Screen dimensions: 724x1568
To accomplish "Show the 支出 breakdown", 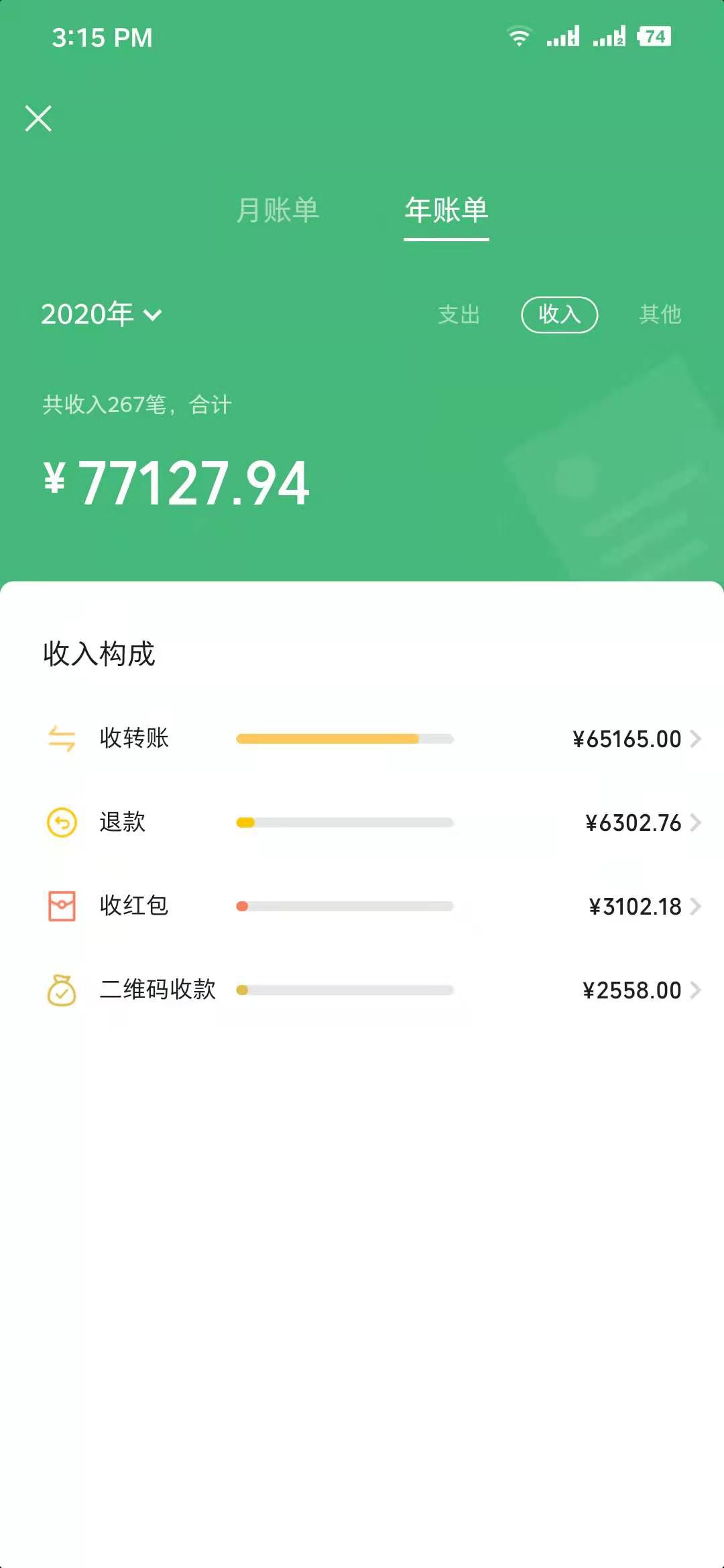I will coord(459,314).
